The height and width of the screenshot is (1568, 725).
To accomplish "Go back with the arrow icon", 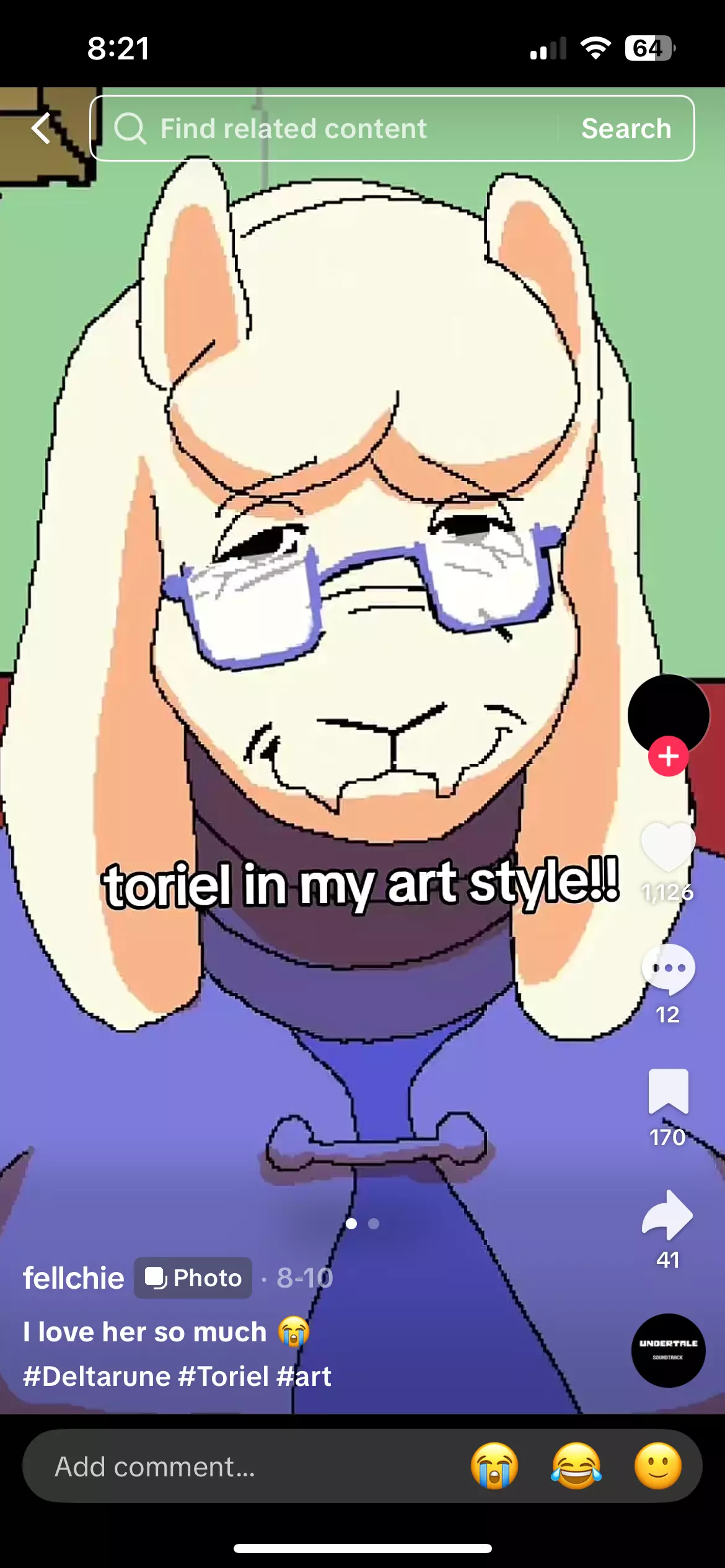I will coord(41,129).
